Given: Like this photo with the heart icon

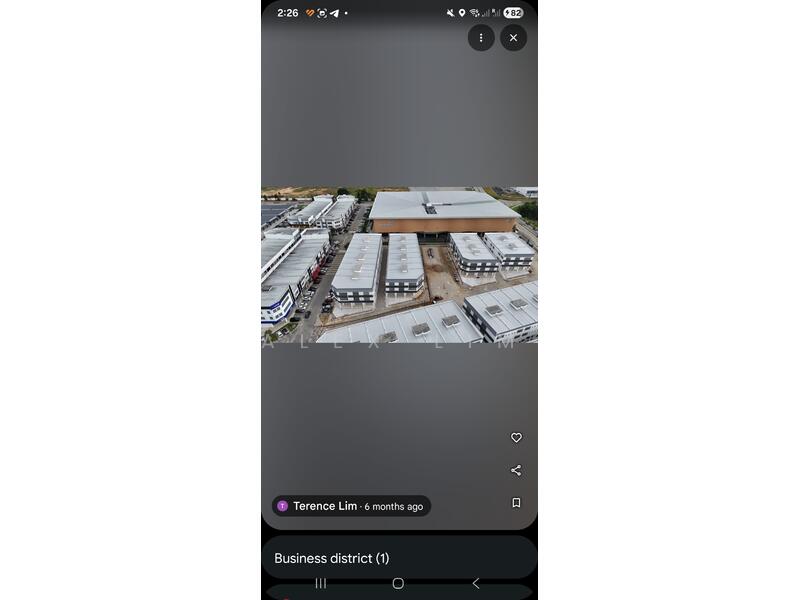Looking at the screenshot, I should [x=516, y=438].
